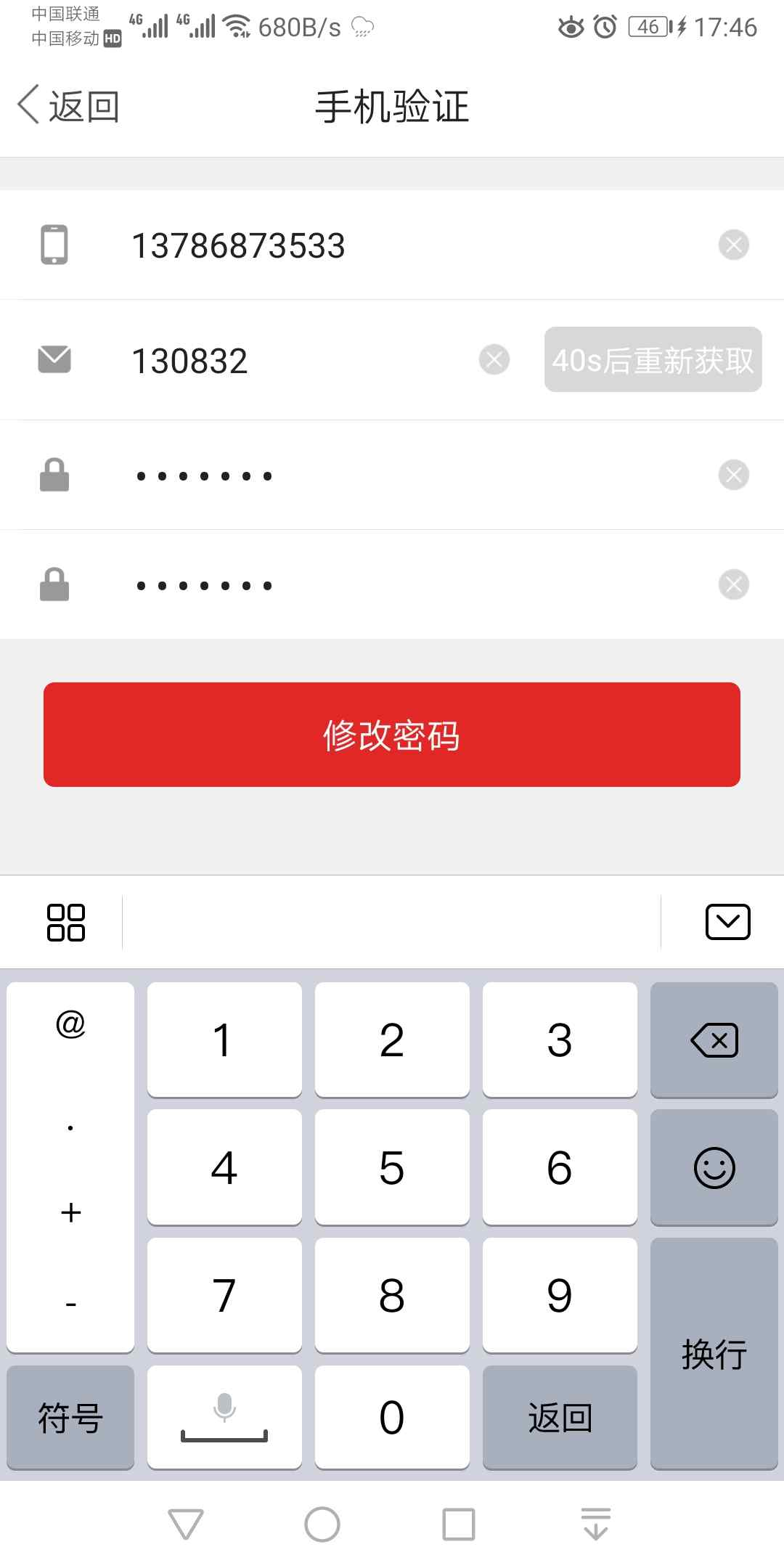Screen dimensions: 784x1568
Task: Tap the backspace key on keyboard
Action: coord(714,1040)
